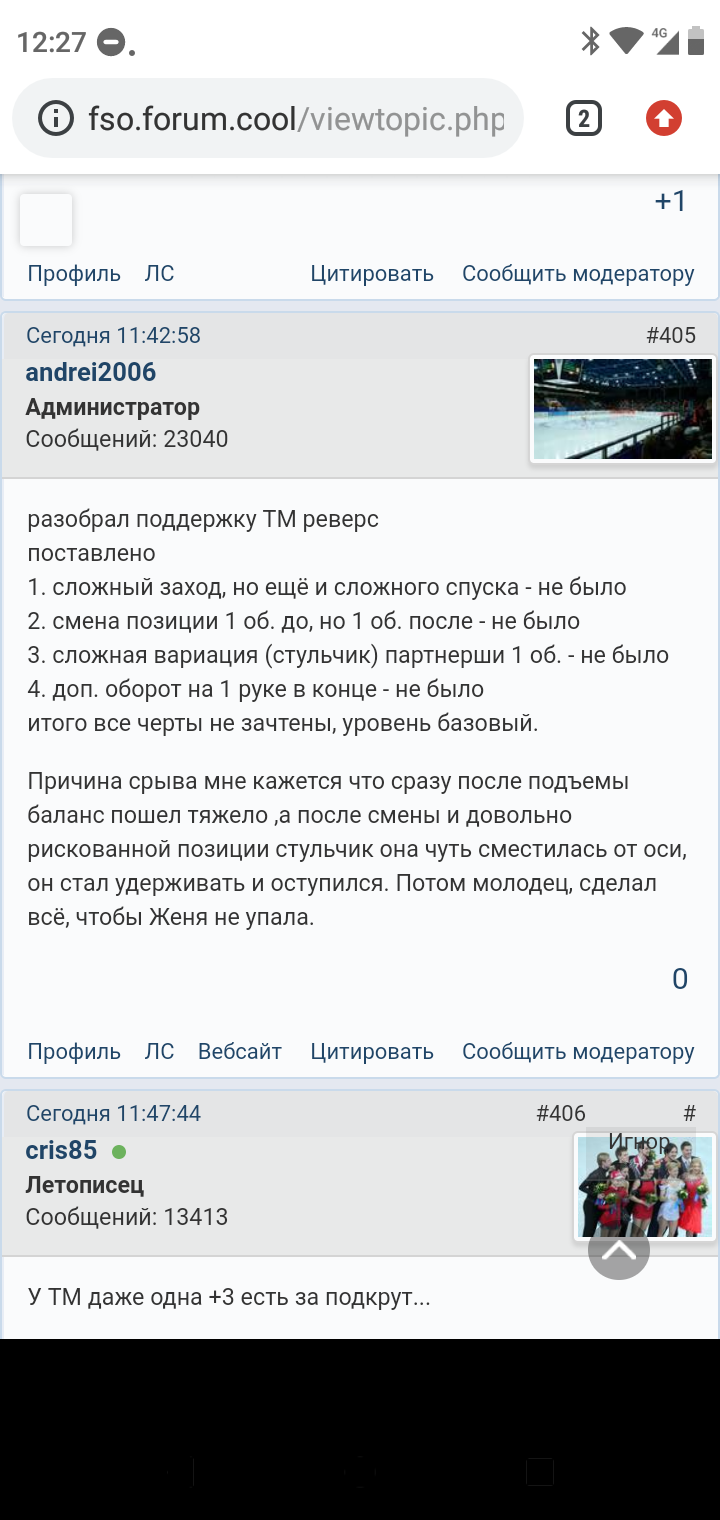View site information icon in address bar

click(56, 119)
